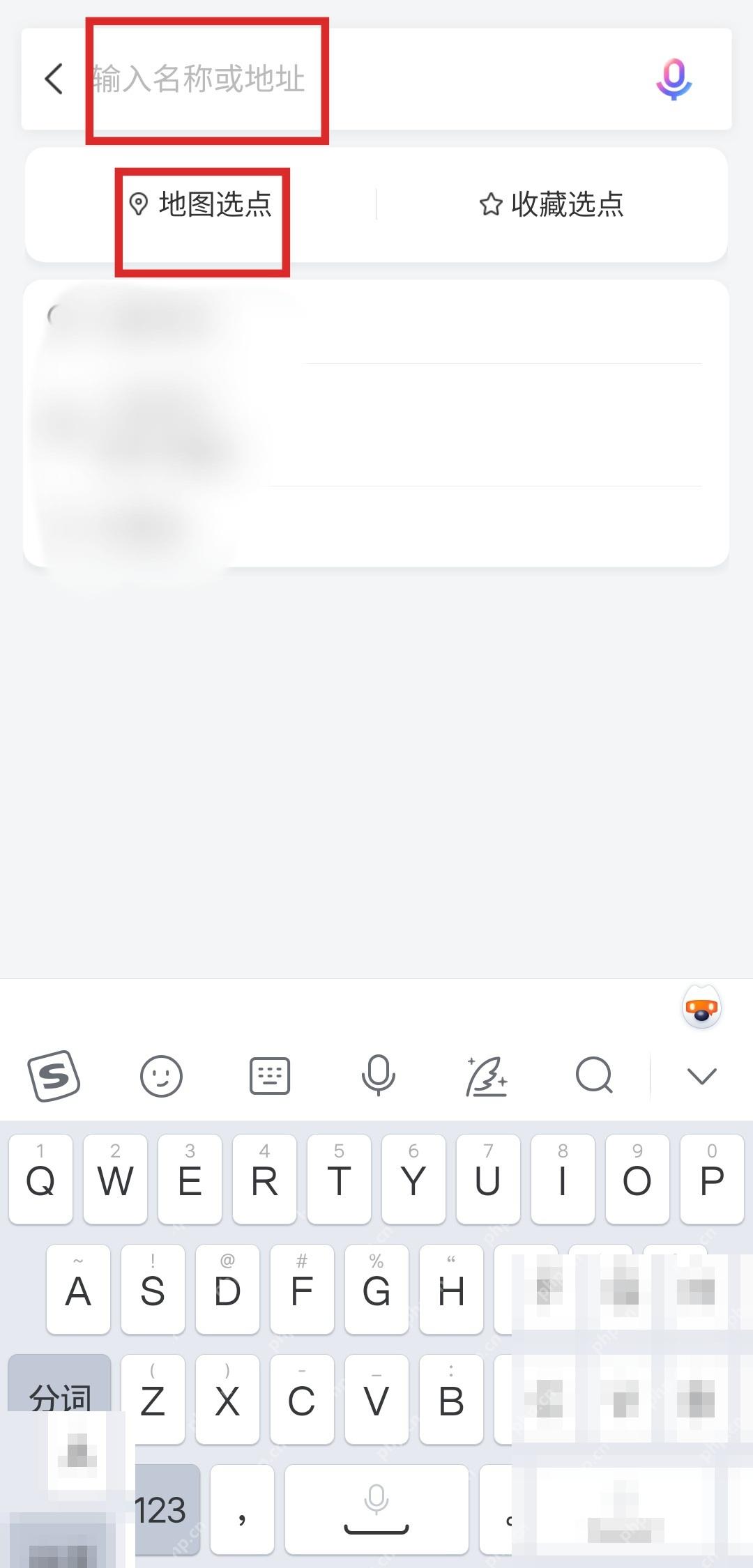Tap the name or address input field
The width and height of the screenshot is (753, 1568).
pos(363,79)
